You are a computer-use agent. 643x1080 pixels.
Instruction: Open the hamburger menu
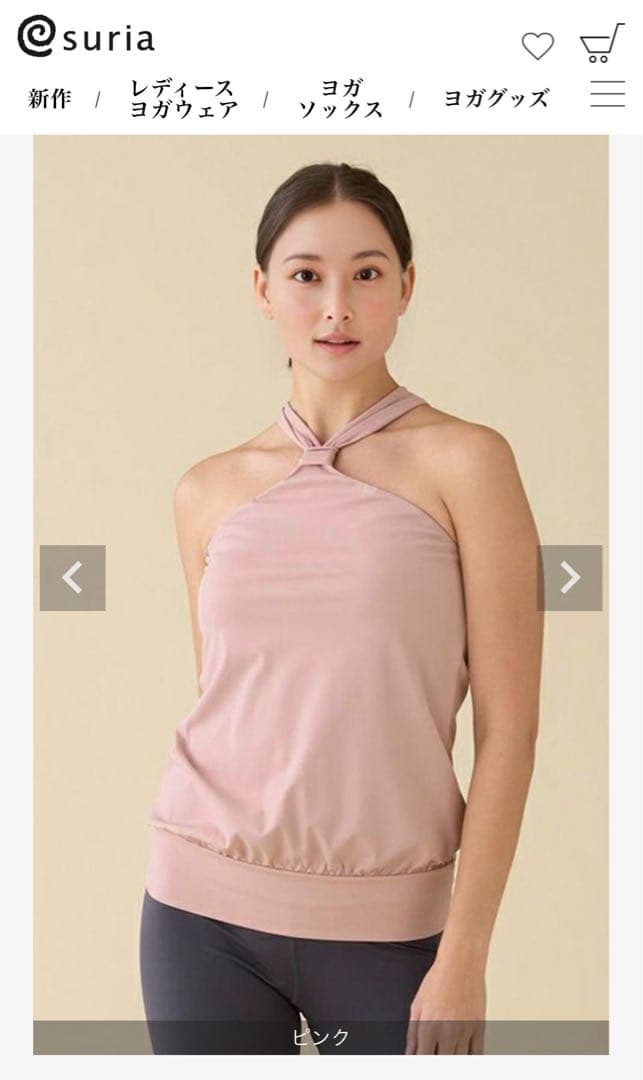(x=607, y=94)
